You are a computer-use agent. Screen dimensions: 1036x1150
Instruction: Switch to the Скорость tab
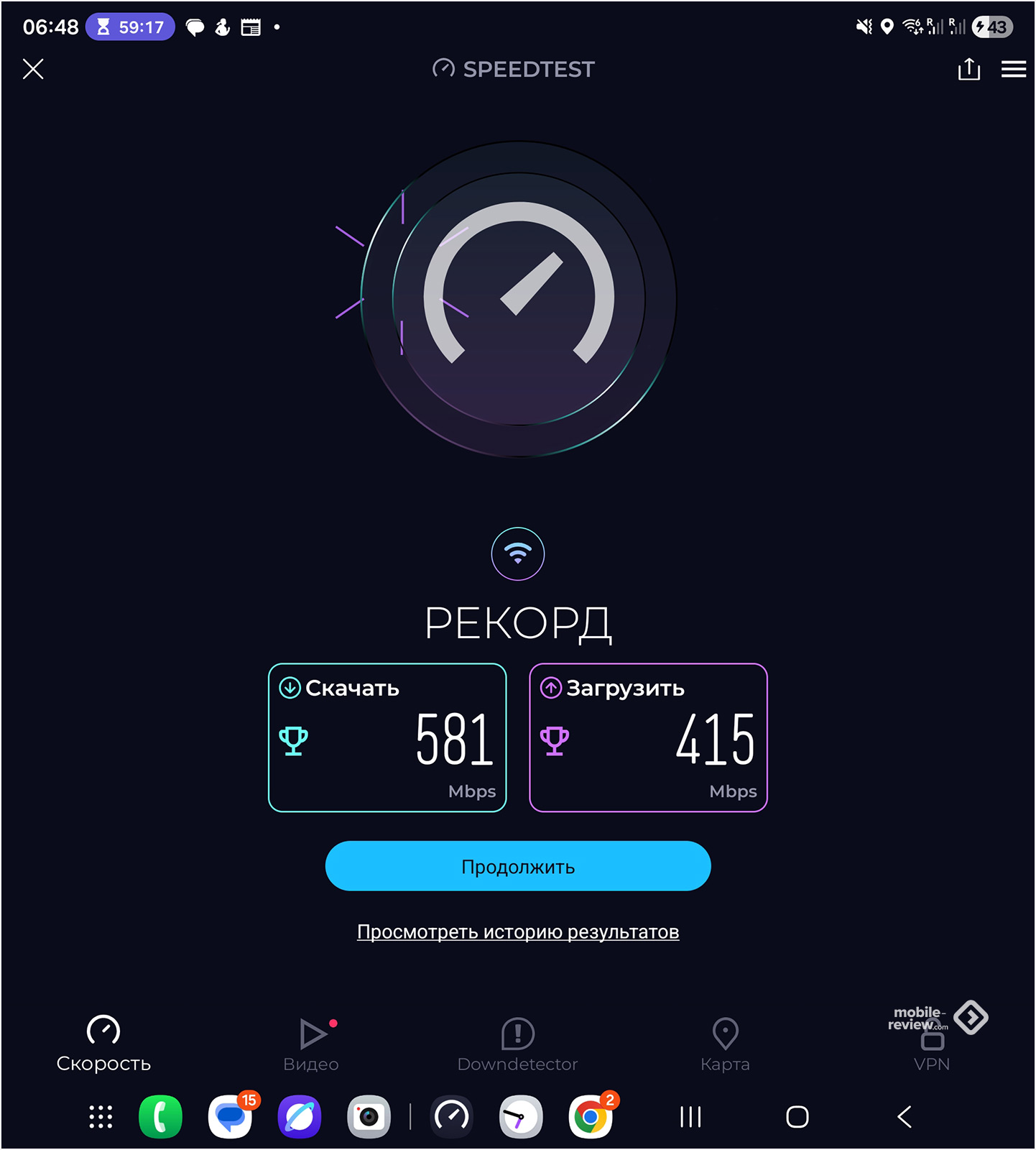pos(103,1044)
